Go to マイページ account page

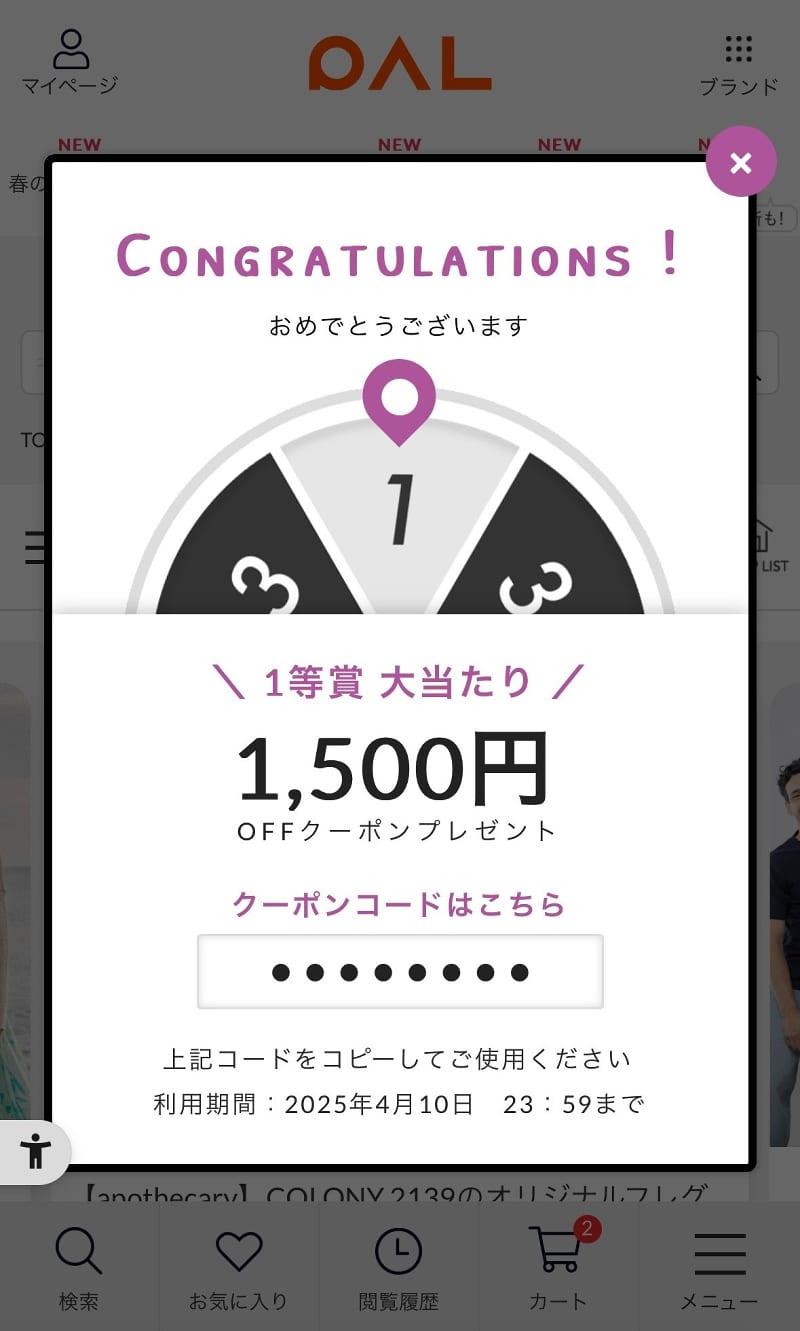[70, 62]
